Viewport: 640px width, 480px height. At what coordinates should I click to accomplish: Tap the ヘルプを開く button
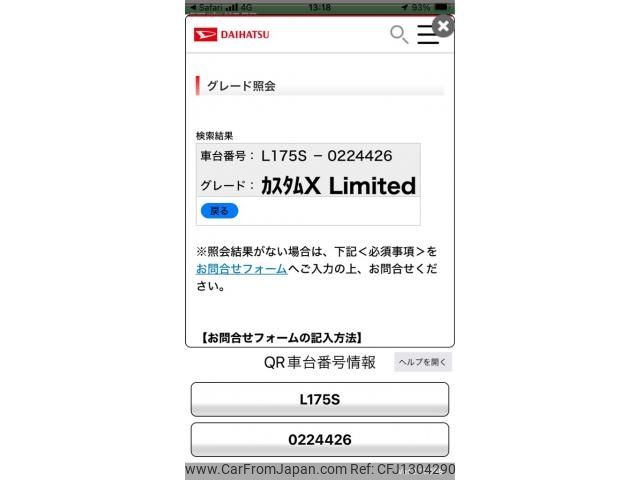(x=423, y=362)
